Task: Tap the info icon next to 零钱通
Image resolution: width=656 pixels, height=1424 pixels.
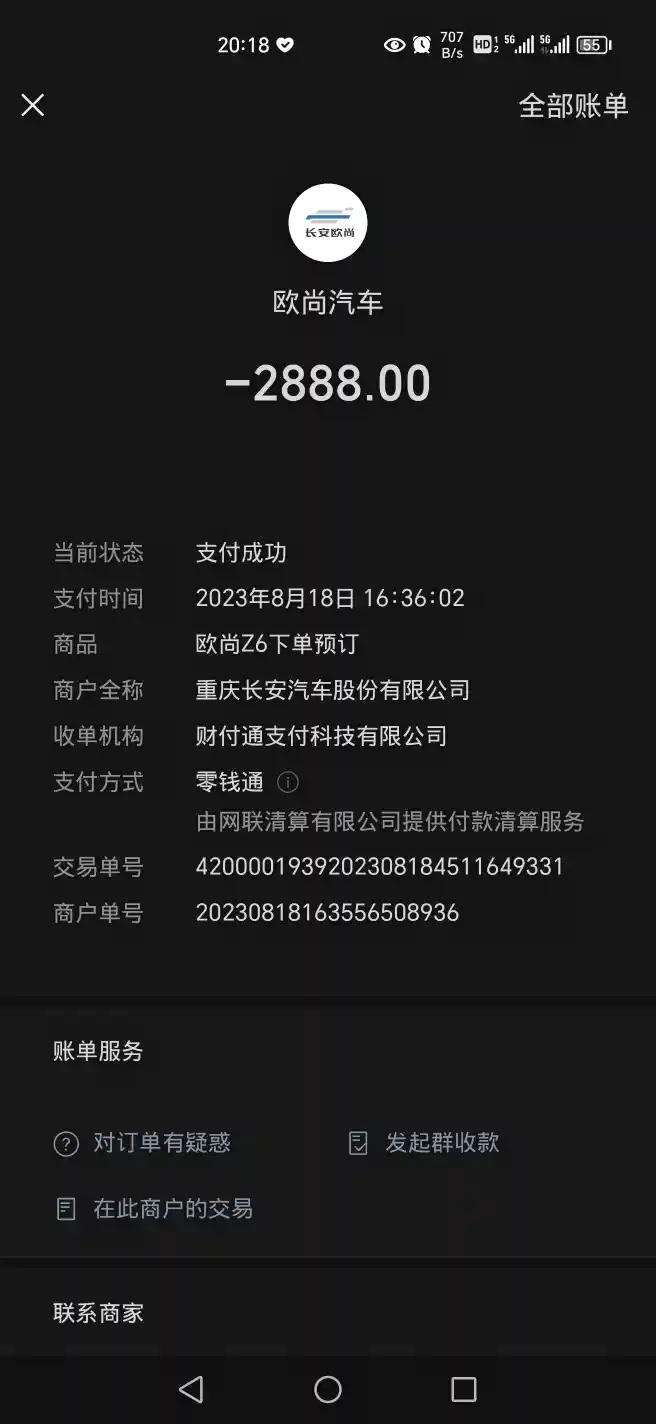Action: [x=288, y=782]
